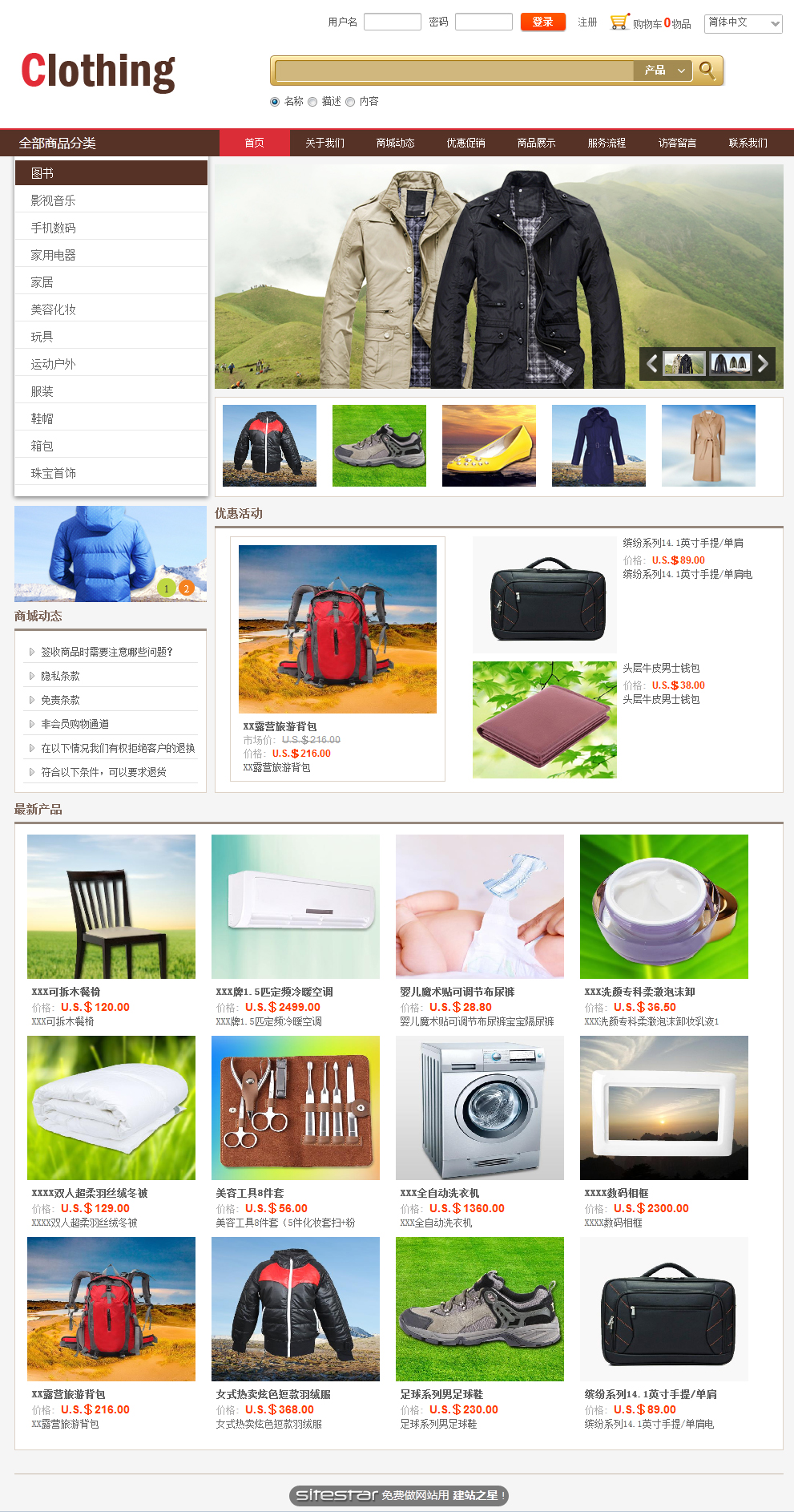Expand the 产品 search type dropdown
The width and height of the screenshot is (794, 1512).
coord(663,71)
